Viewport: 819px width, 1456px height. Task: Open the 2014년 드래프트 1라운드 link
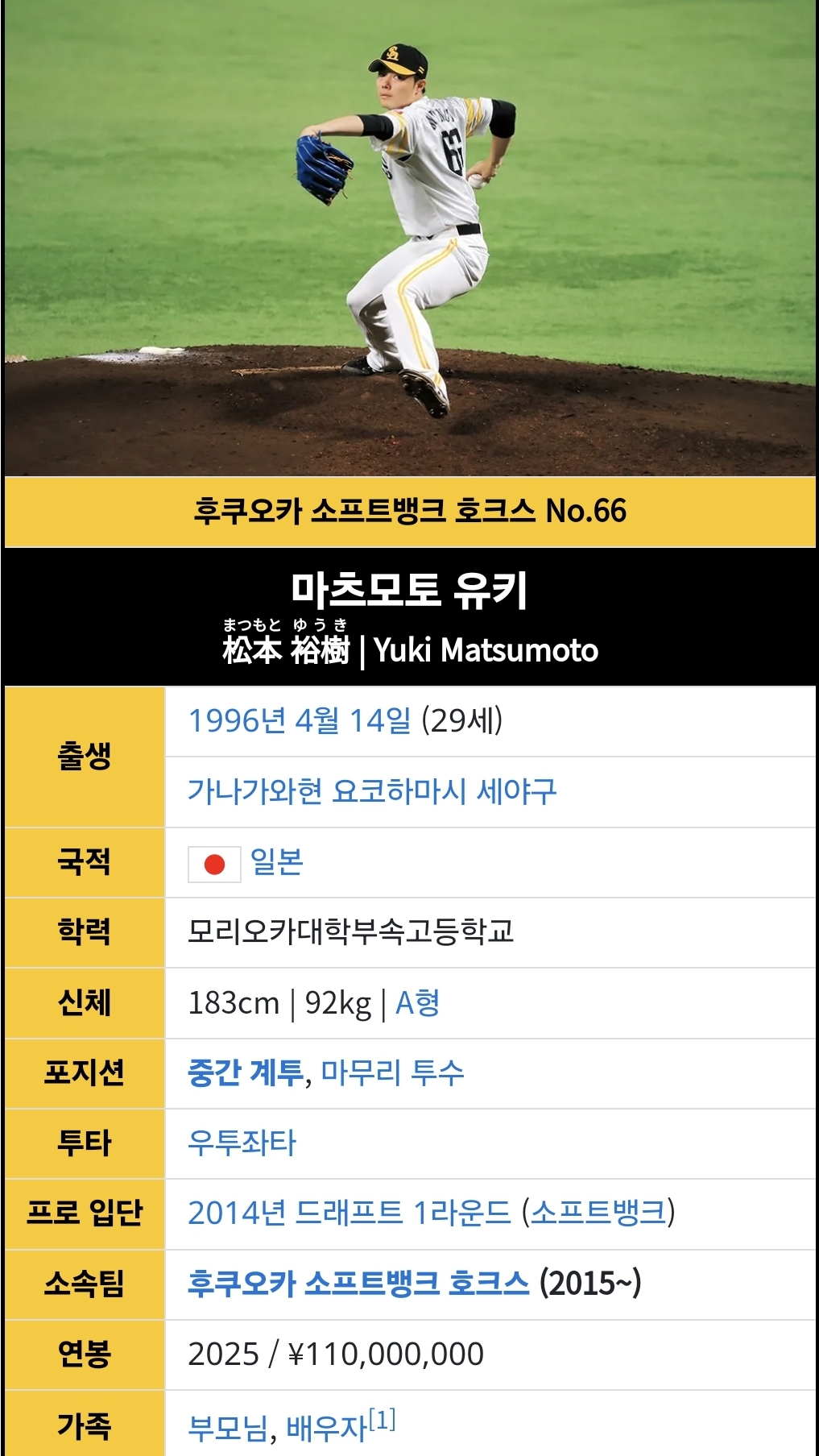(x=349, y=1213)
